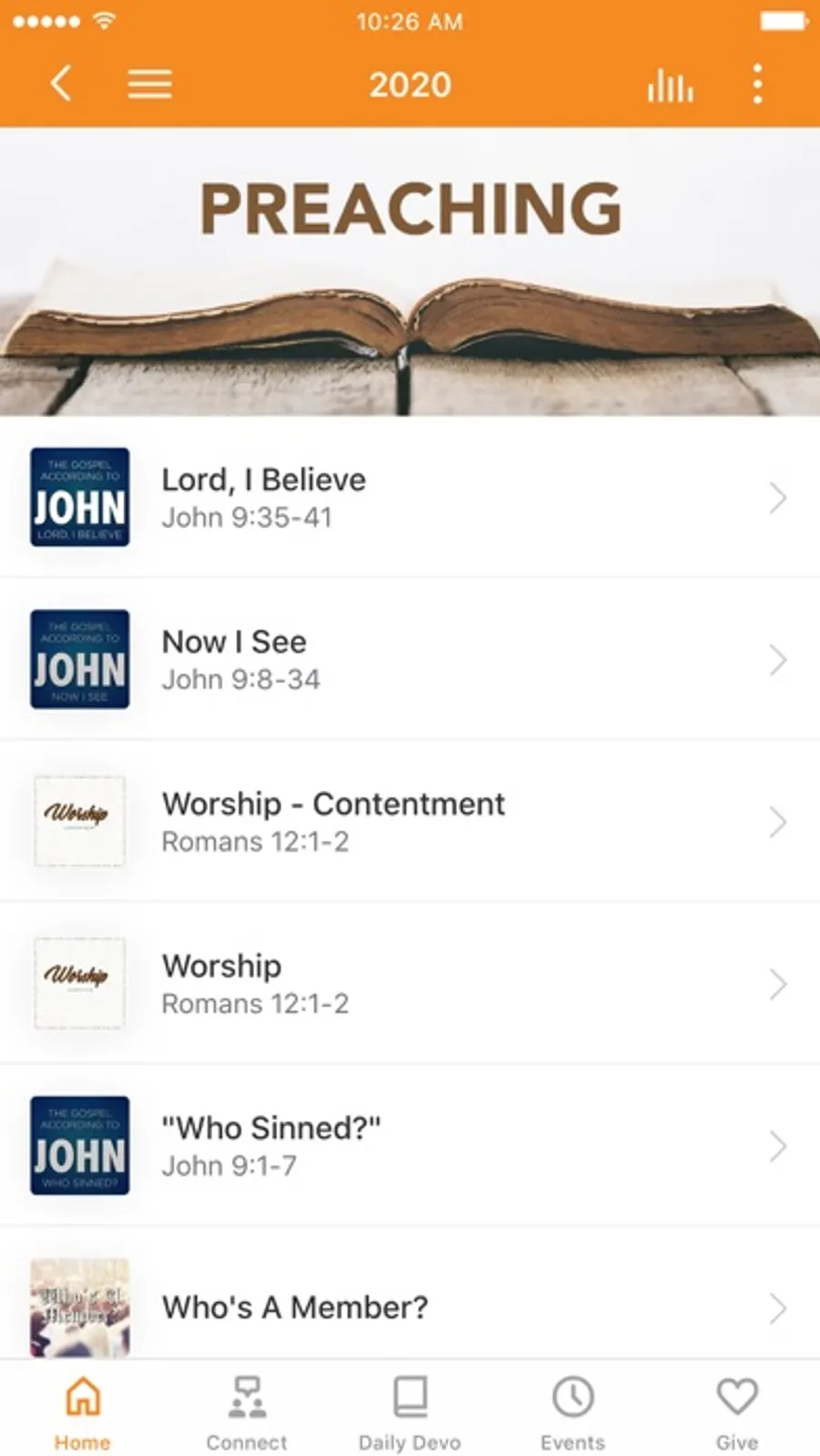
Task: Go back using the arrow icon
Action: [x=61, y=84]
